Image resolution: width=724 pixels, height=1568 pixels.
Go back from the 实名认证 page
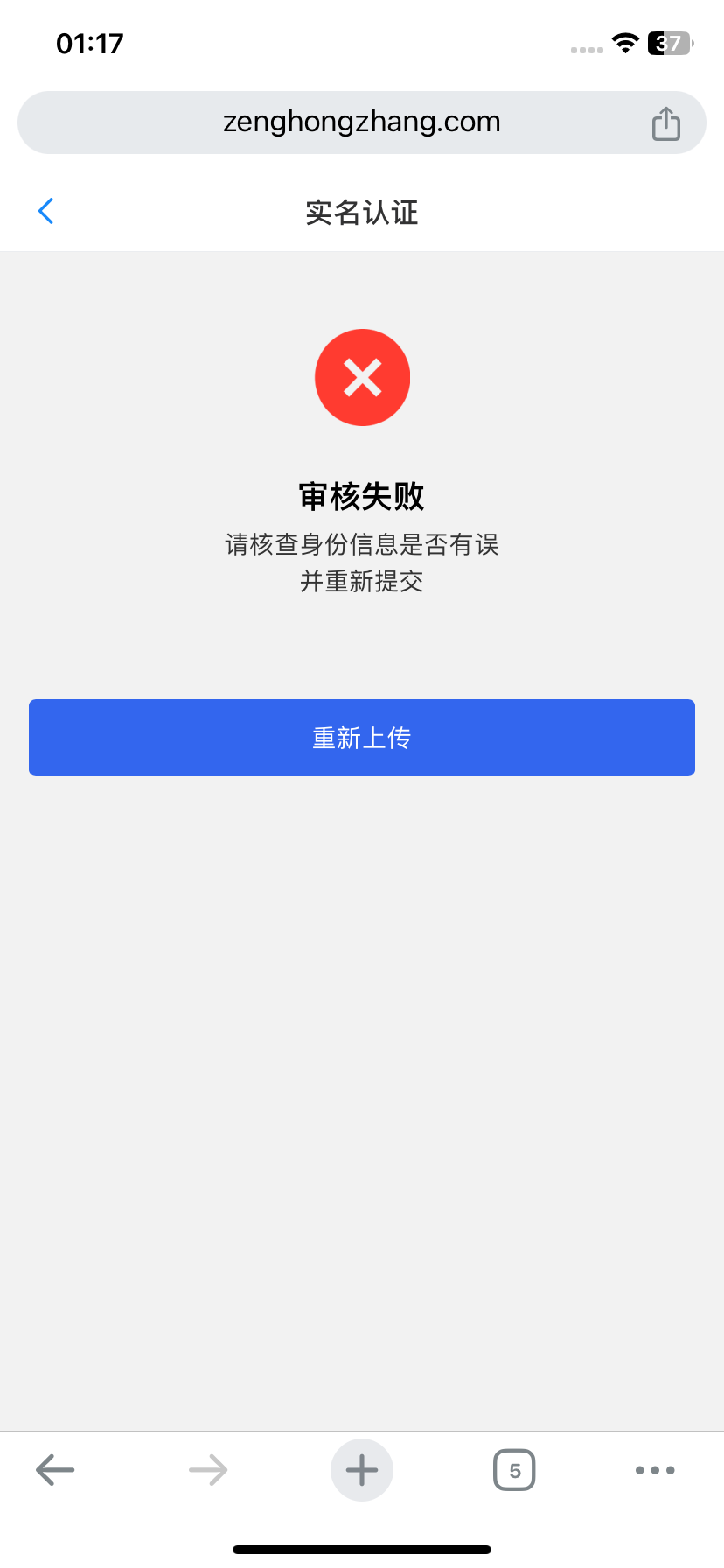(x=46, y=211)
